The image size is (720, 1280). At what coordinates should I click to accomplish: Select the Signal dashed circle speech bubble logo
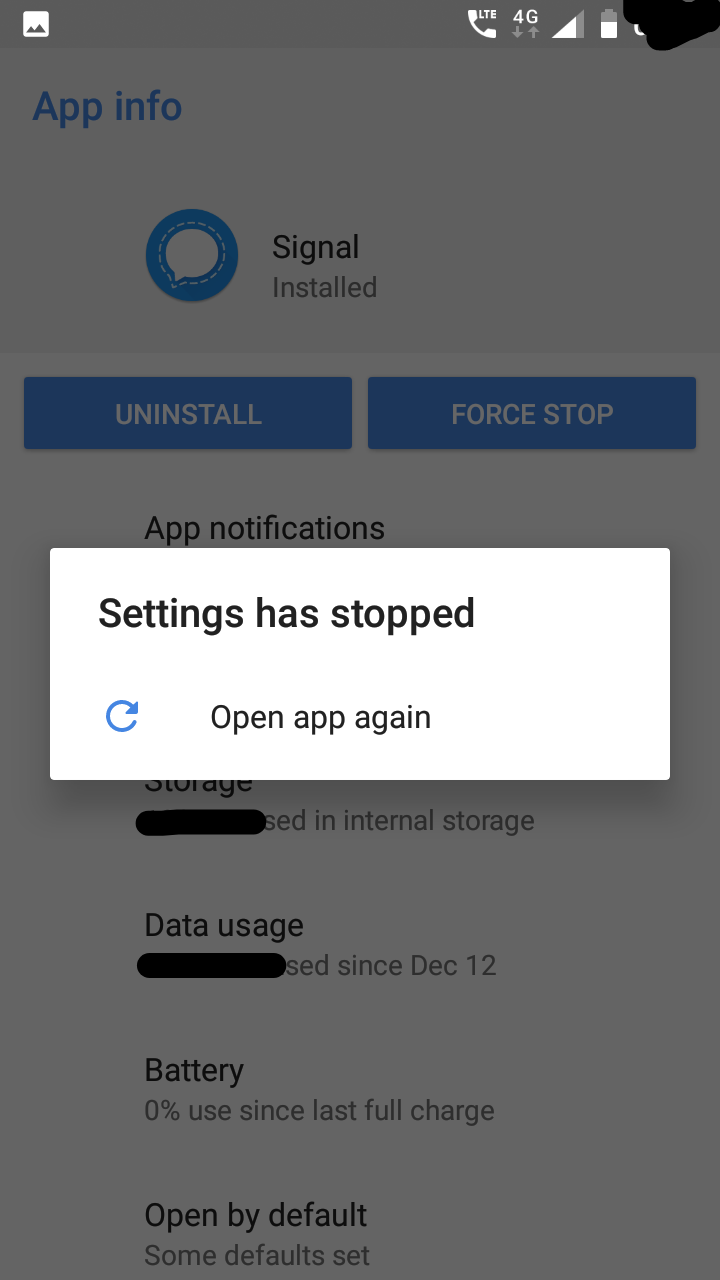[191, 254]
